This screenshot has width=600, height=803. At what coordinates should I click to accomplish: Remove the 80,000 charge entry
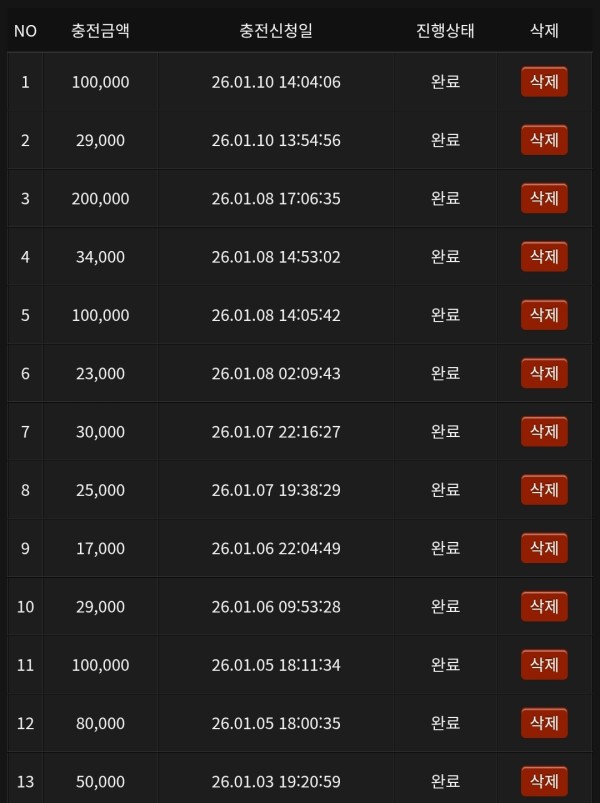[544, 722]
